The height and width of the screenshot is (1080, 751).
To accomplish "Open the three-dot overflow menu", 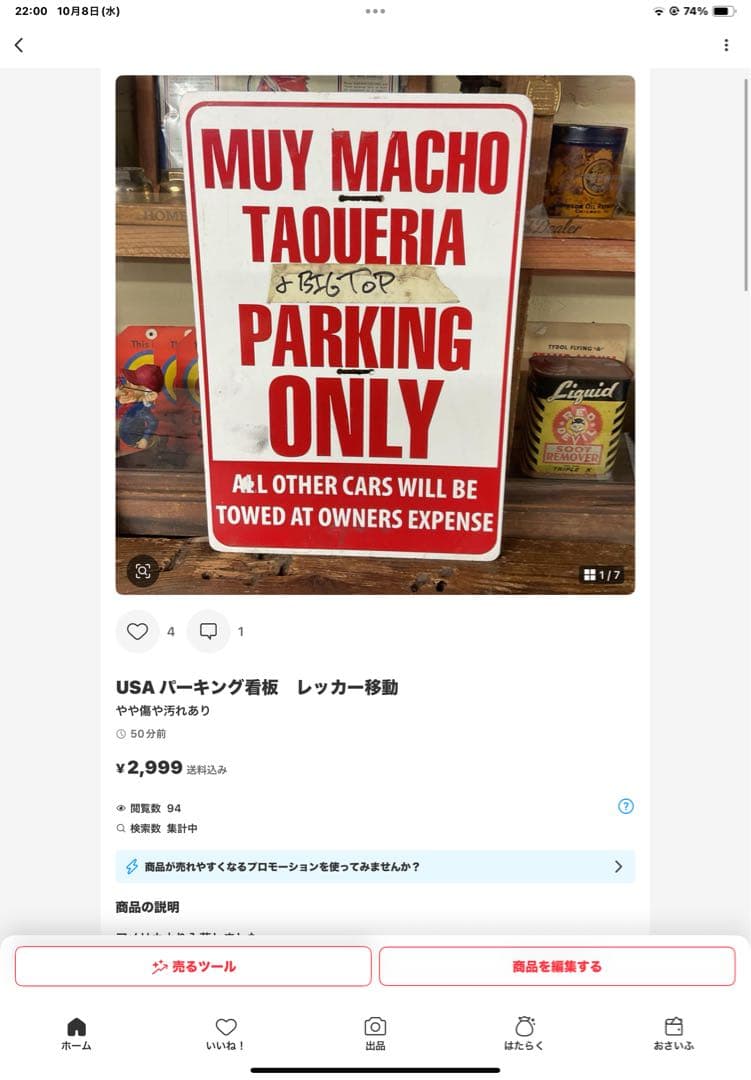I will [726, 45].
